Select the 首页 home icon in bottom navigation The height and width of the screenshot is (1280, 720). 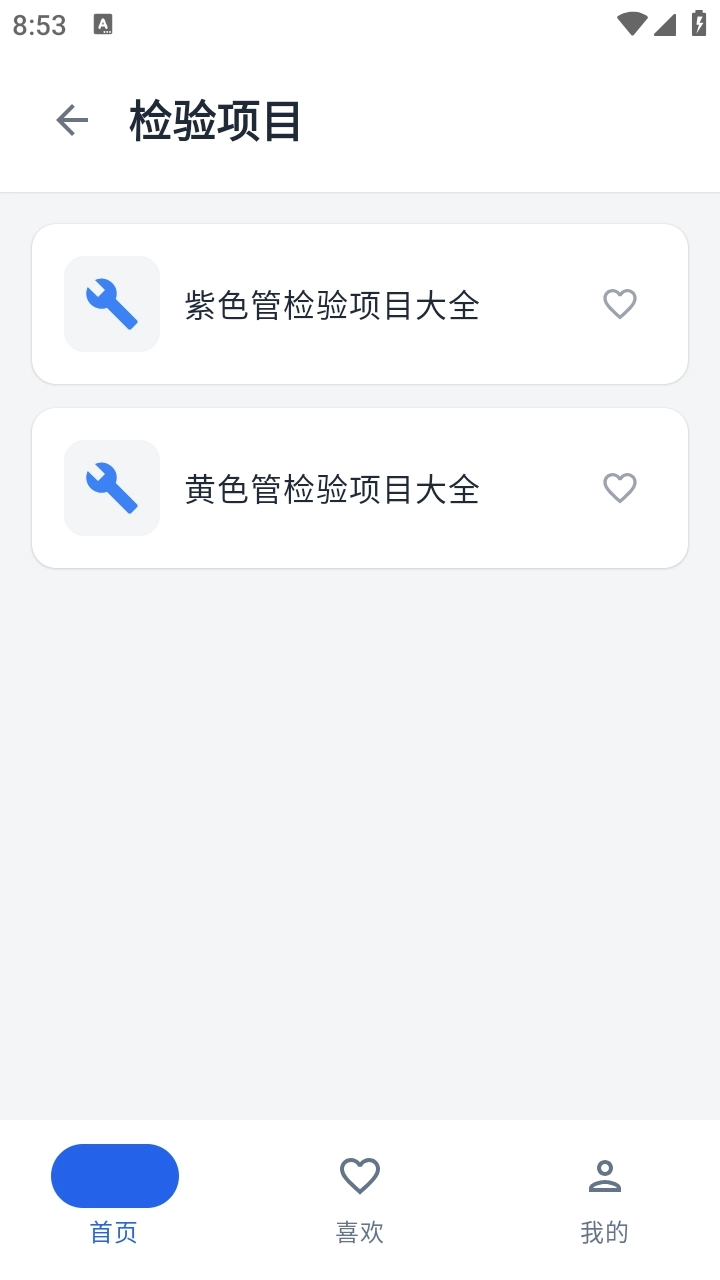pyautogui.click(x=114, y=1176)
